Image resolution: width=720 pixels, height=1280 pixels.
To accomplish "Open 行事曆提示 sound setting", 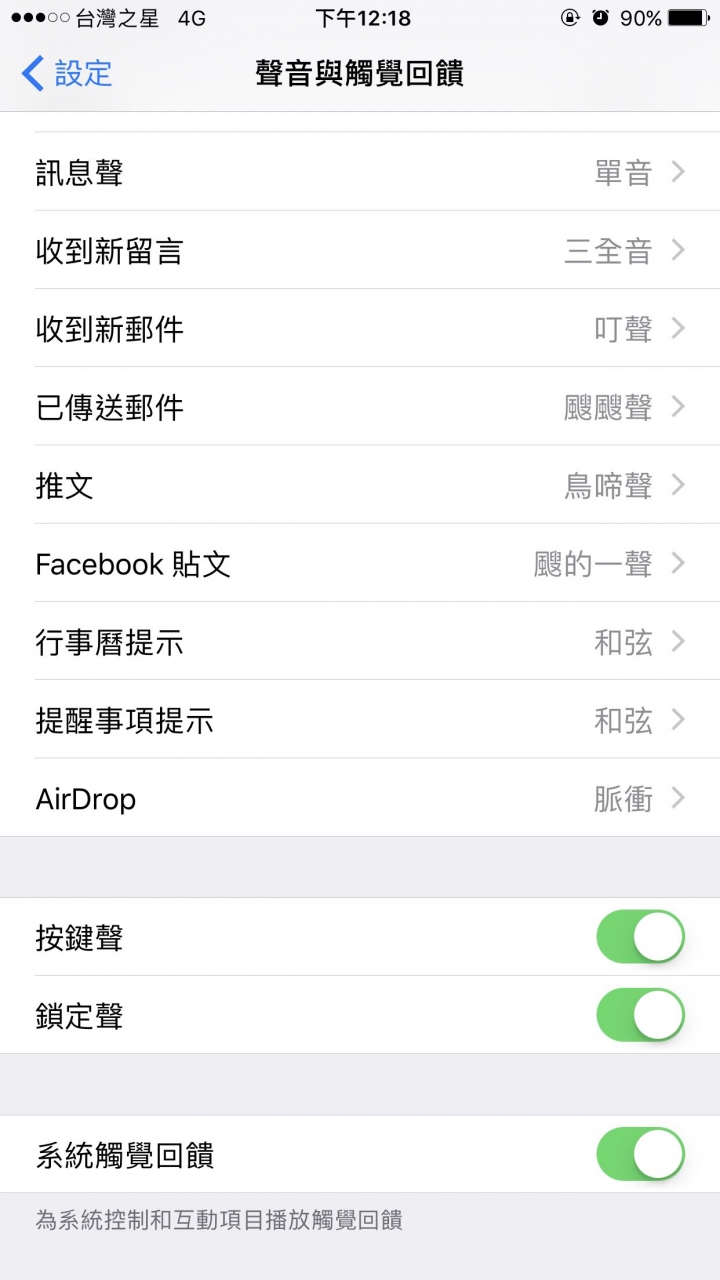I will [x=360, y=642].
